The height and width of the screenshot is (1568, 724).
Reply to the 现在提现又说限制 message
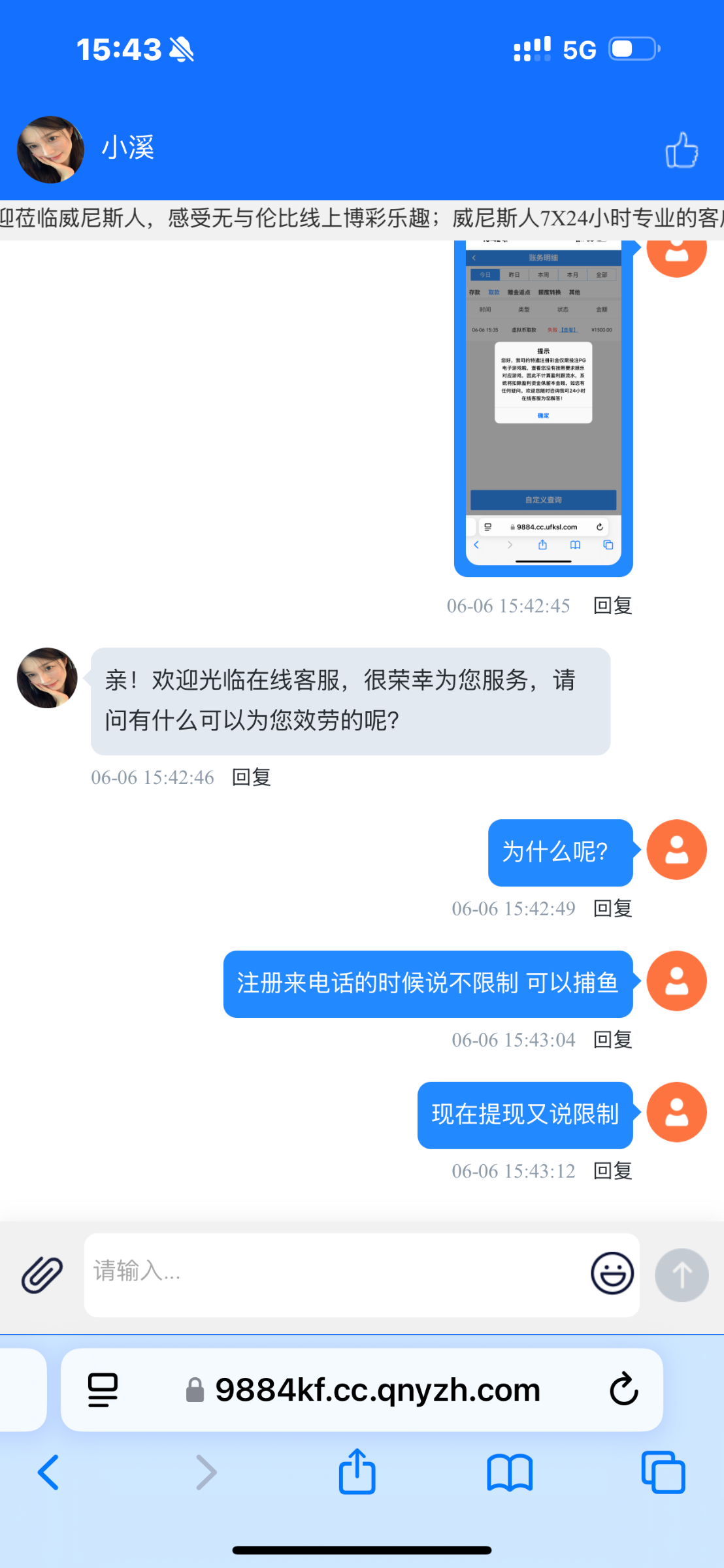point(612,1171)
